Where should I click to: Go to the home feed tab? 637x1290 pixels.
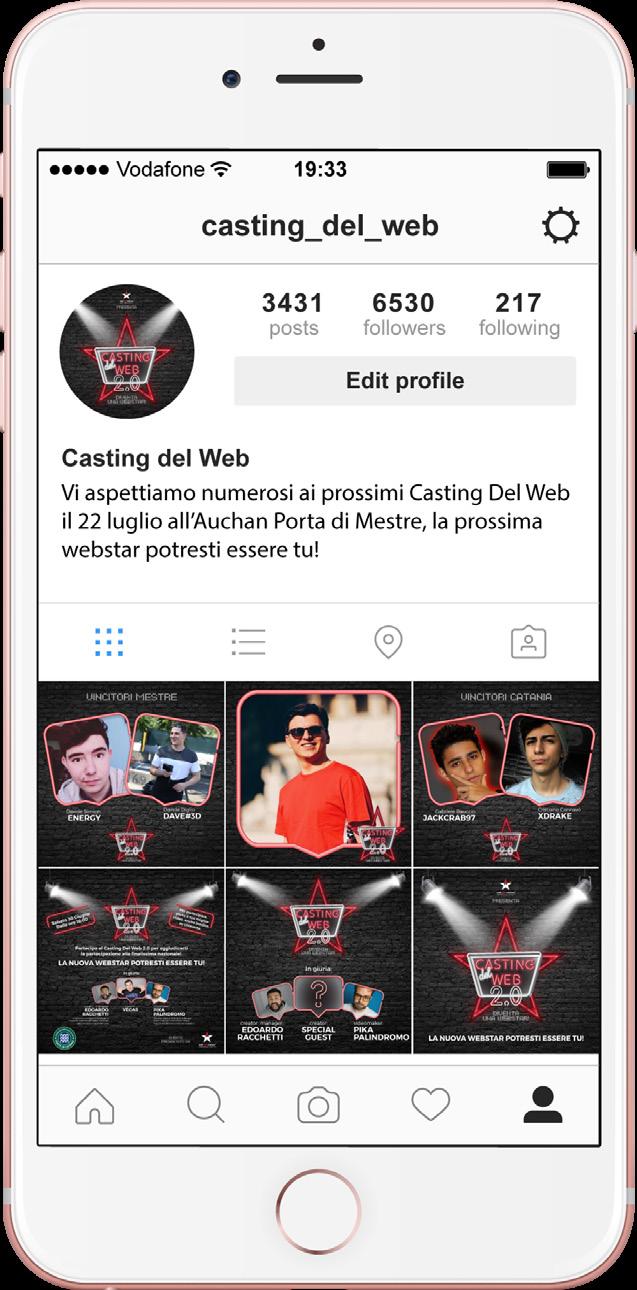coord(95,1105)
